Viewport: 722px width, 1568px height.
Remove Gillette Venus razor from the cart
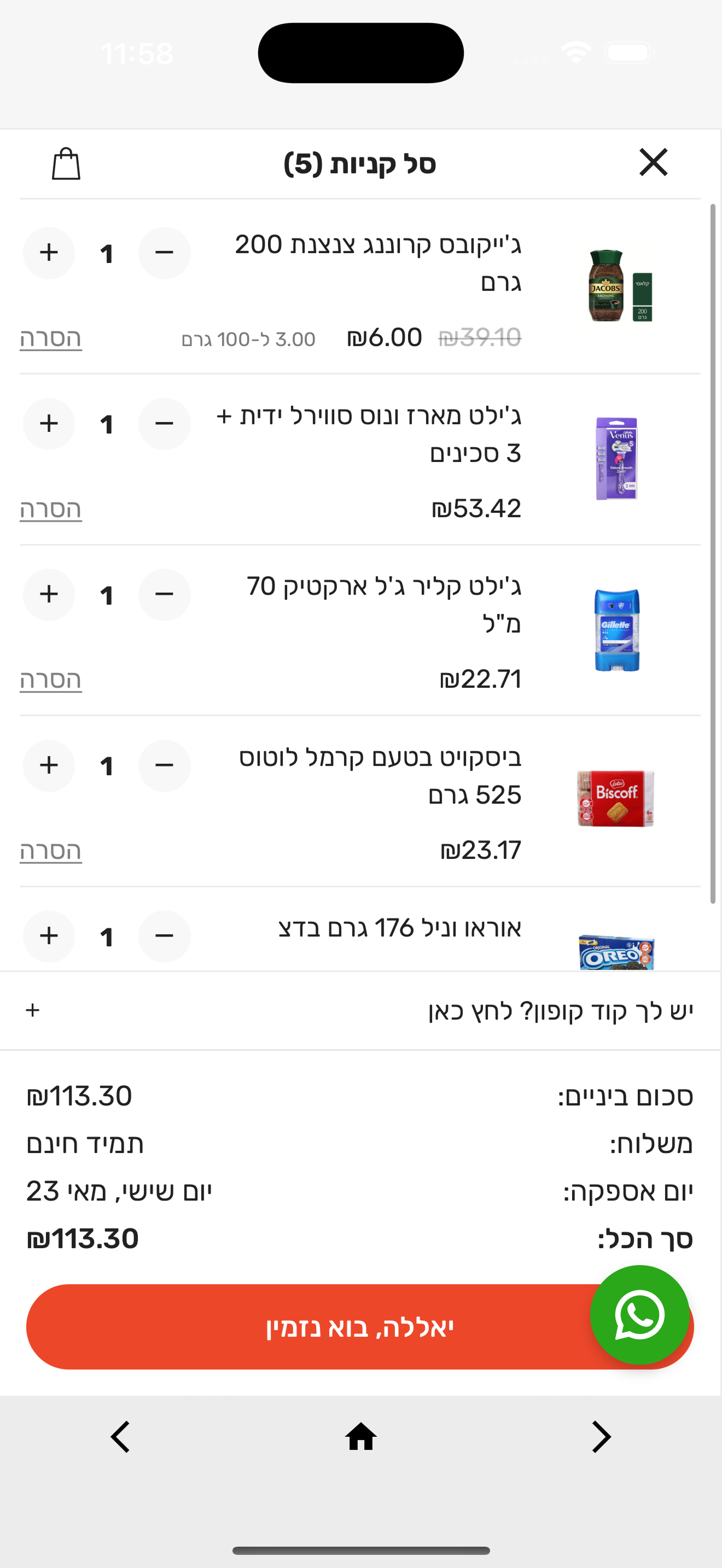pos(50,510)
